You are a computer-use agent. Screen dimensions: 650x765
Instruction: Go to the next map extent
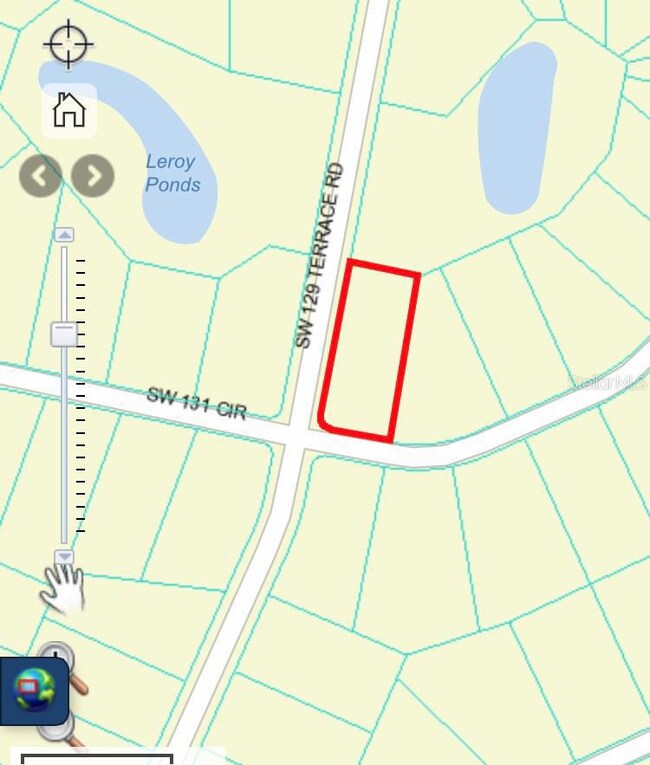pos(93,176)
